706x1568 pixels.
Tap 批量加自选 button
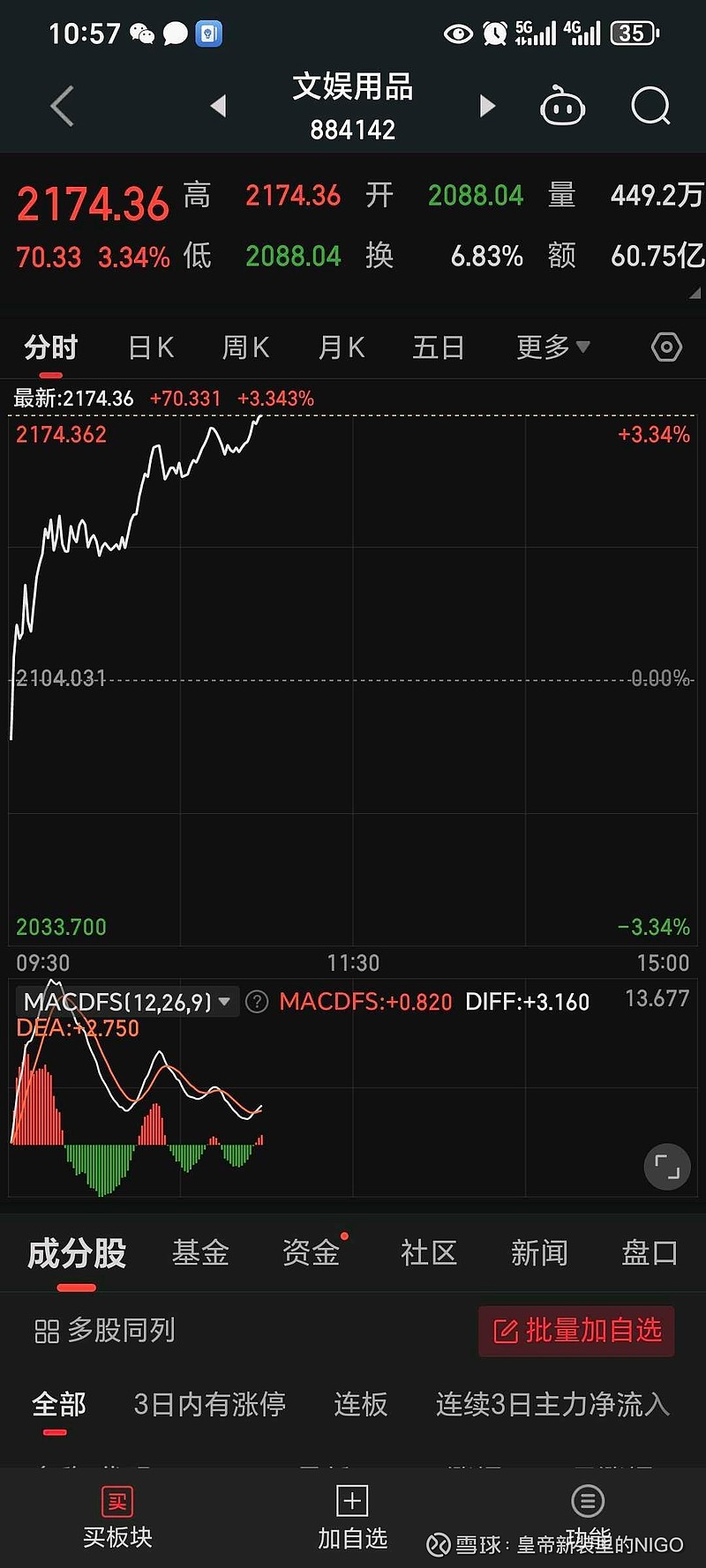coord(576,1331)
